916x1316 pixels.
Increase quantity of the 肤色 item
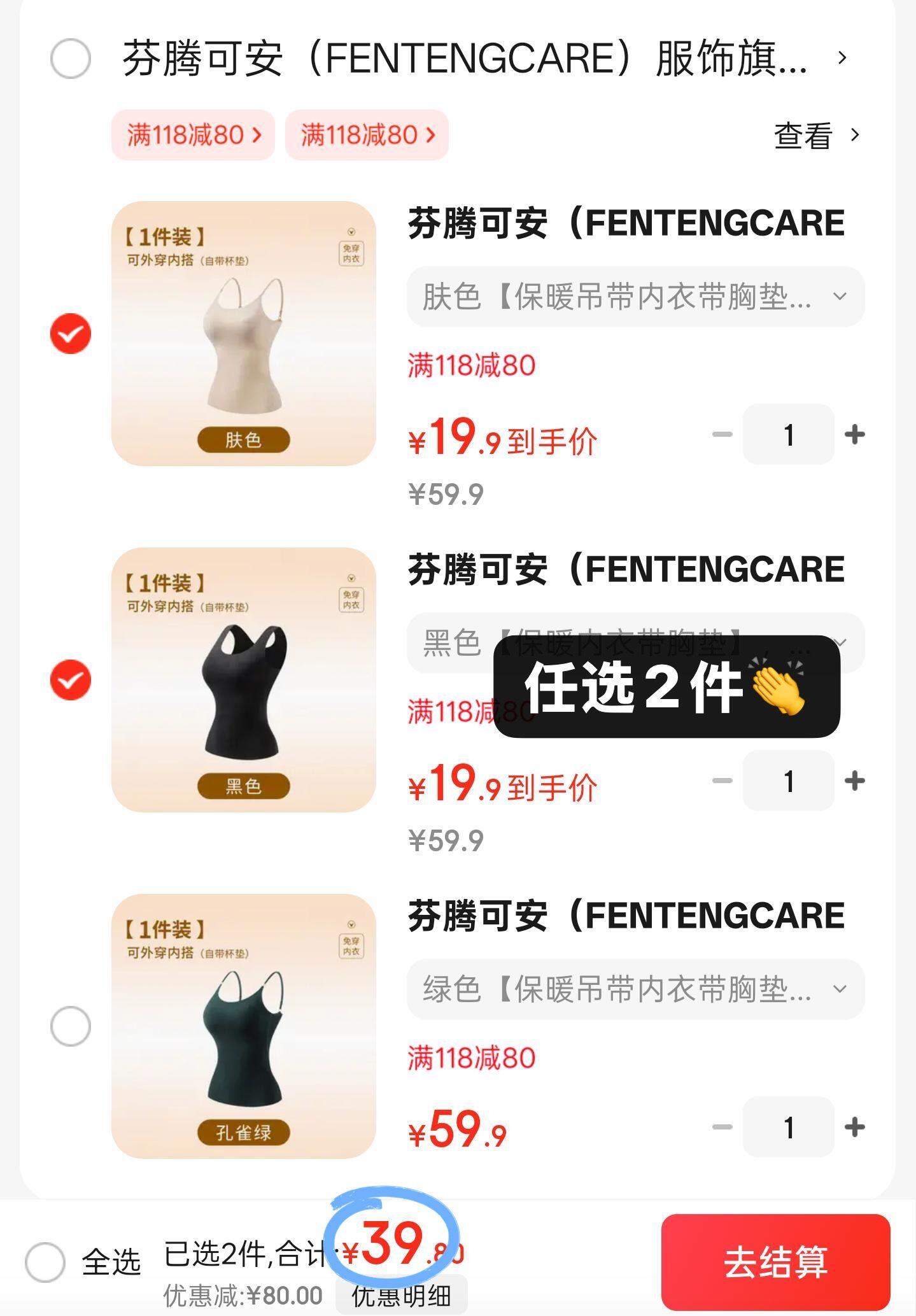coord(854,435)
